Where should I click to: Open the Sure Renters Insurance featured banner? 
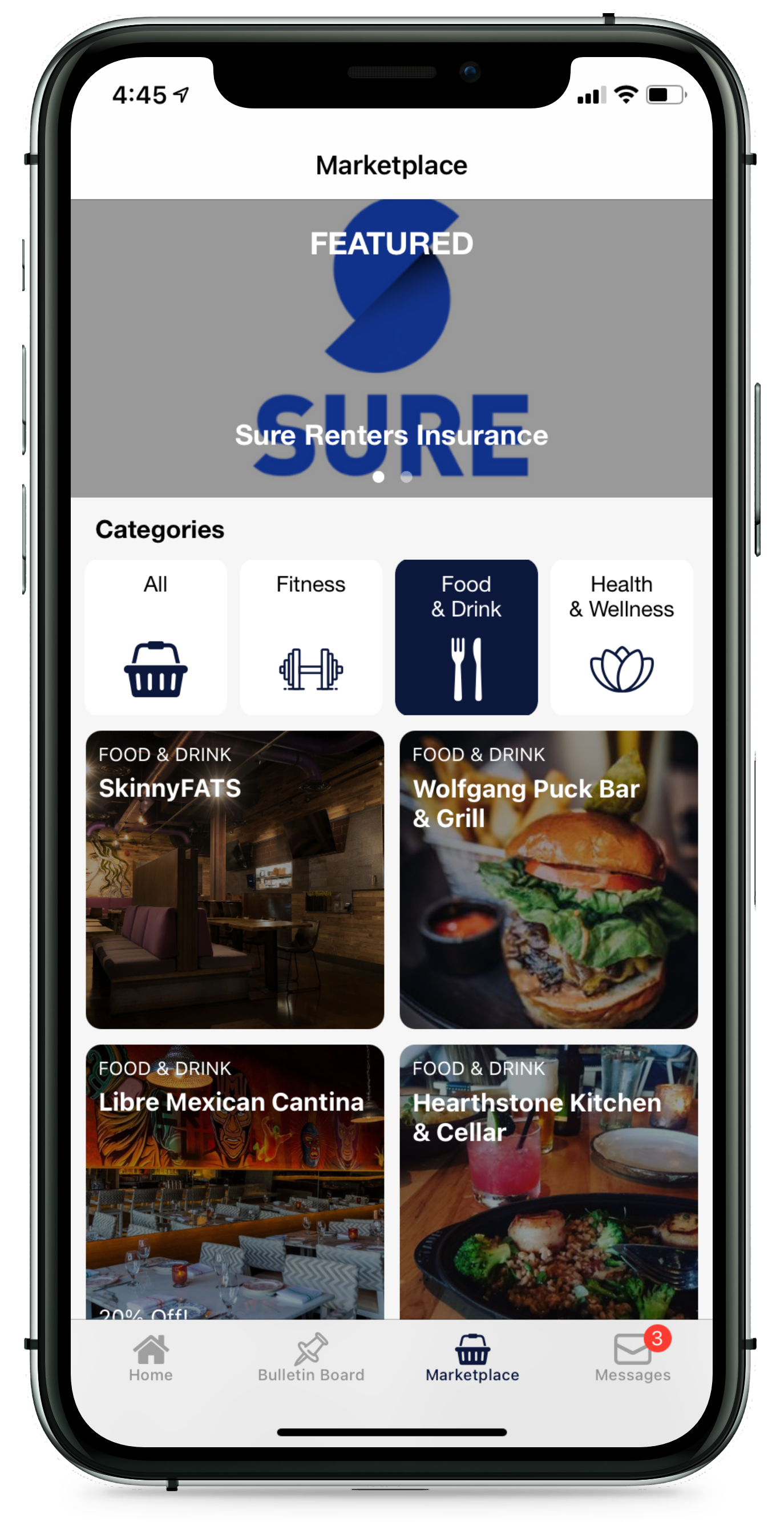(391, 349)
